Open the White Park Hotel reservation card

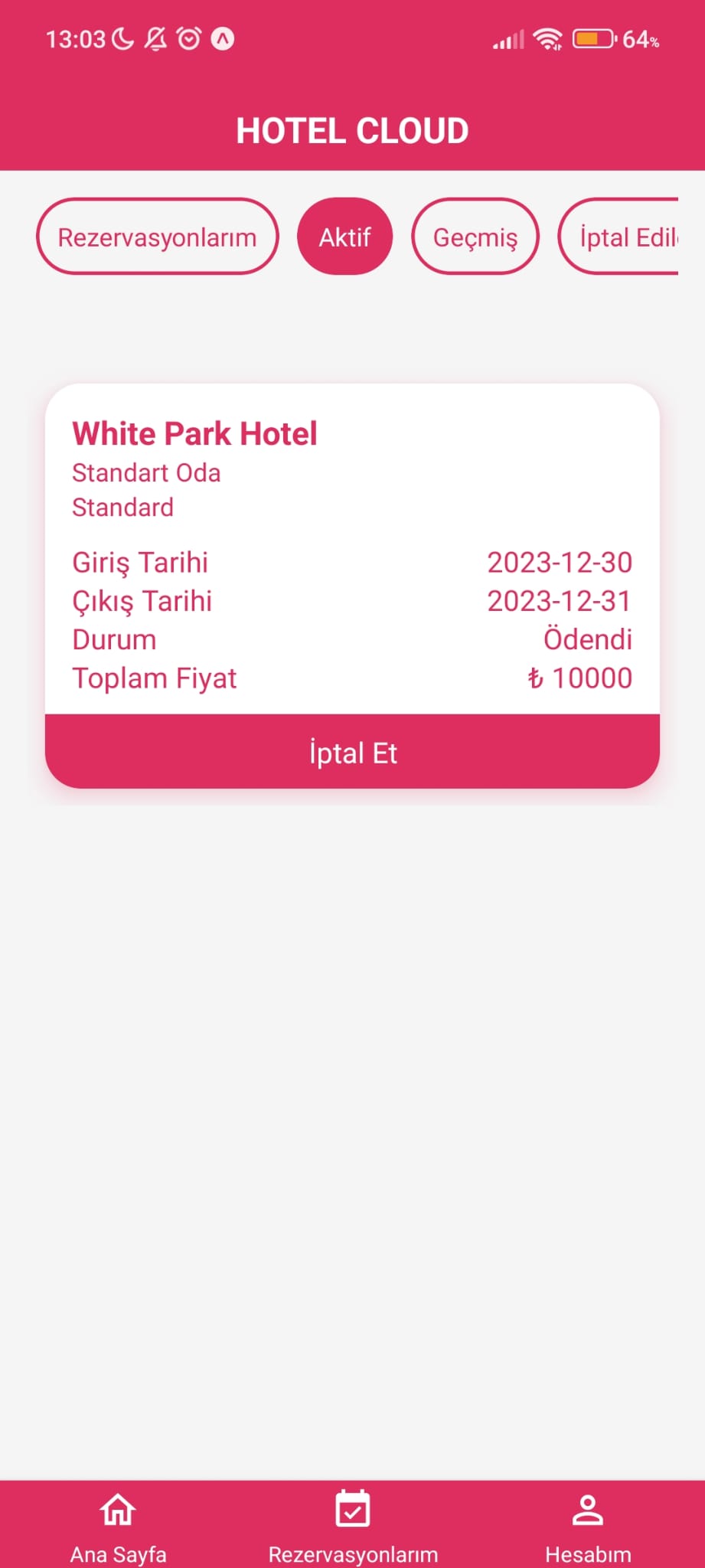pos(352,551)
